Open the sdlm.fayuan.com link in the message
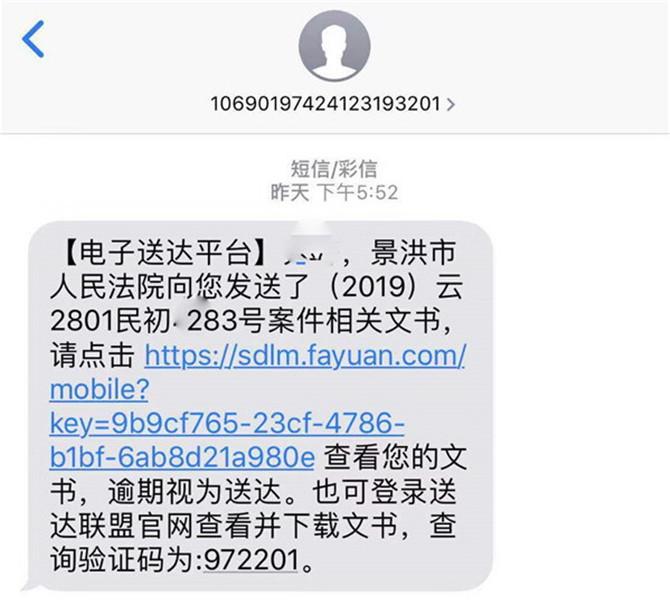 [305, 355]
